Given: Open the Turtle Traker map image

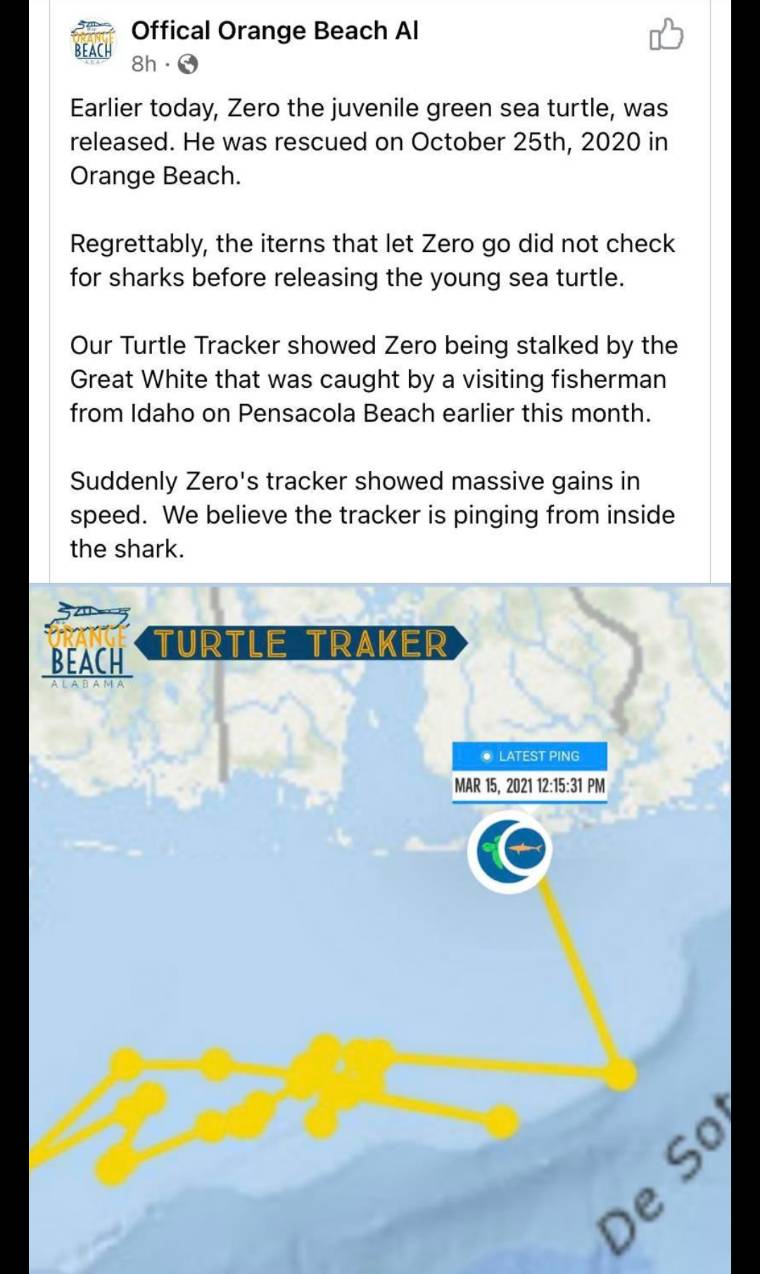Looking at the screenshot, I should (380, 928).
